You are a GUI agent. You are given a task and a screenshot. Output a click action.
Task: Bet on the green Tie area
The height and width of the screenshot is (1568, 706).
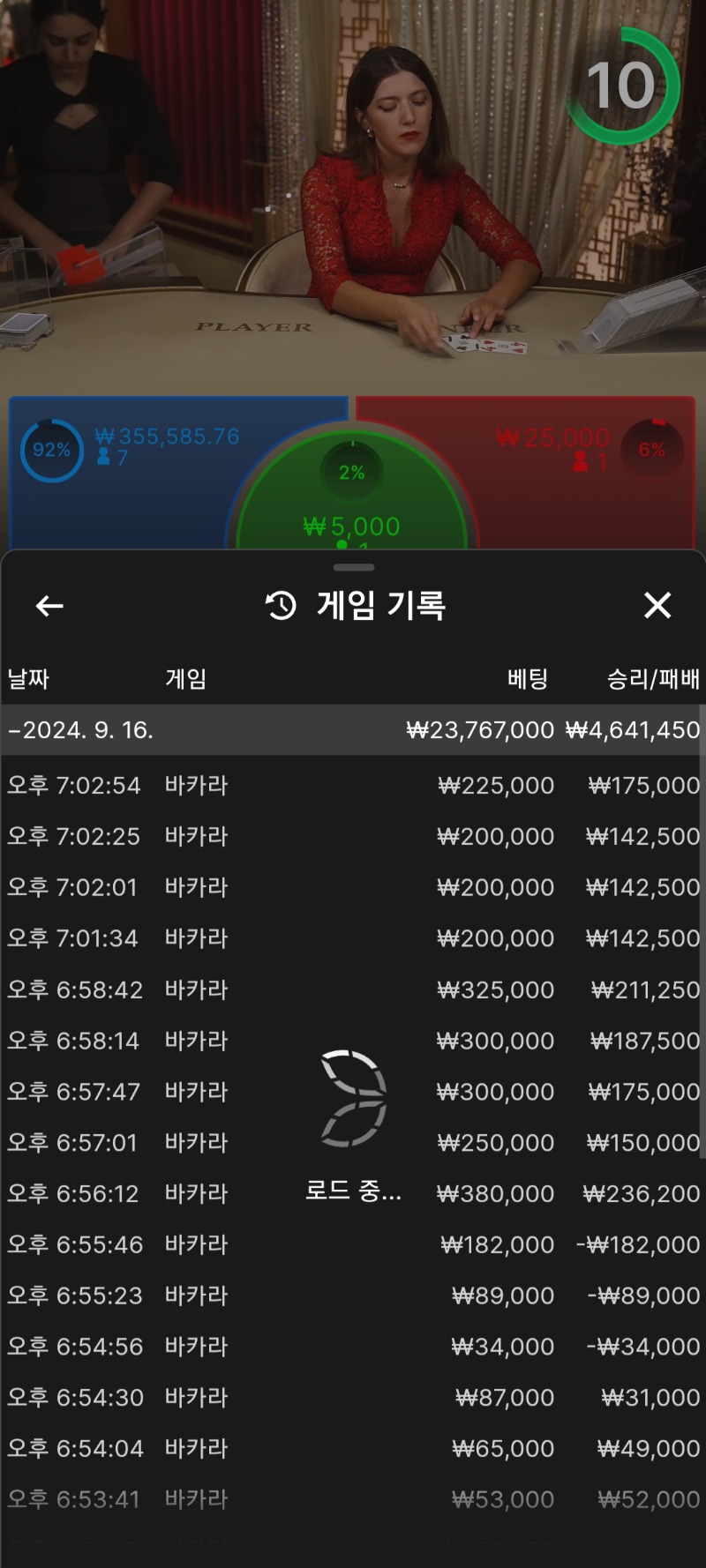pos(351,503)
